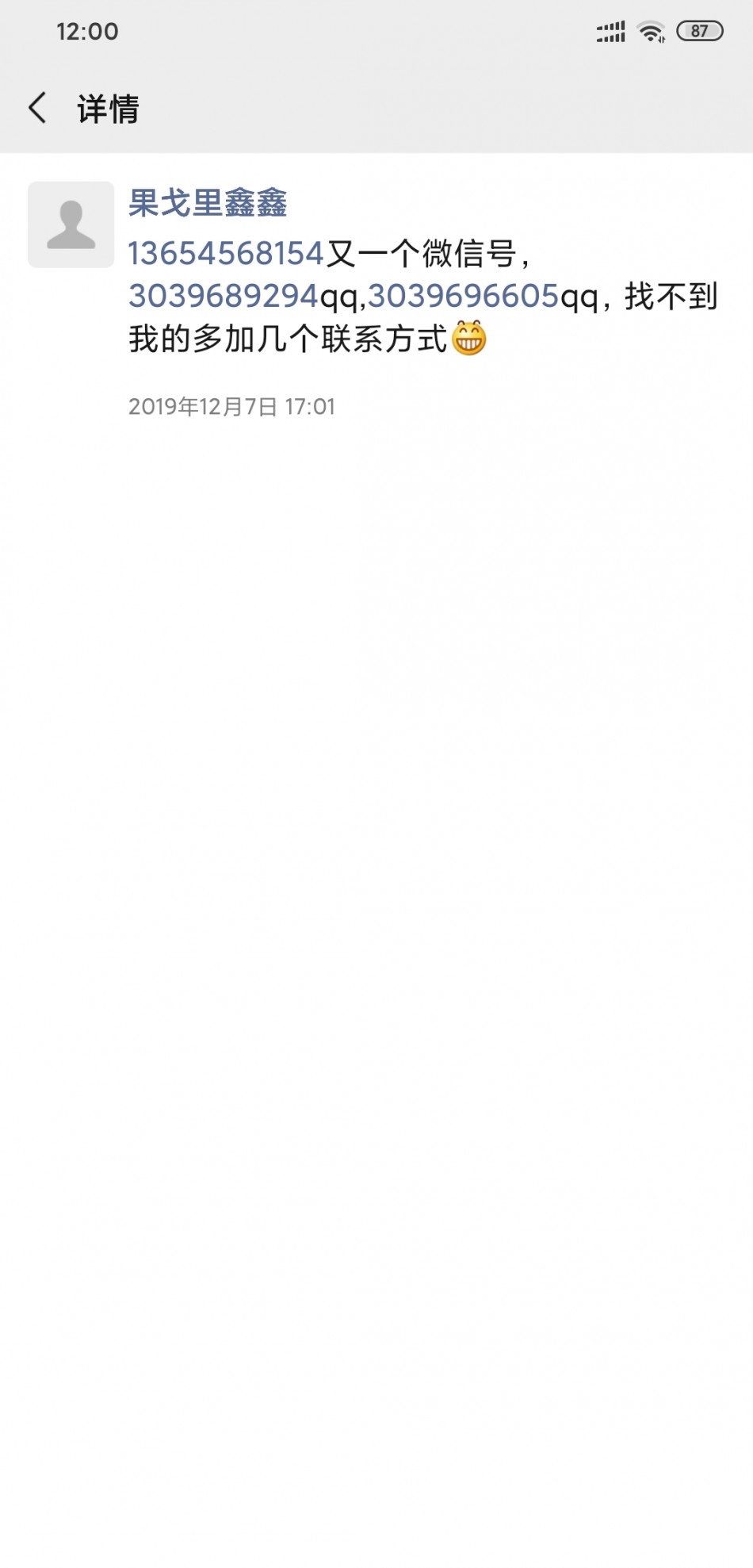Tap the phone number 13654568154
Screen dimensions: 753x1568
click(227, 254)
